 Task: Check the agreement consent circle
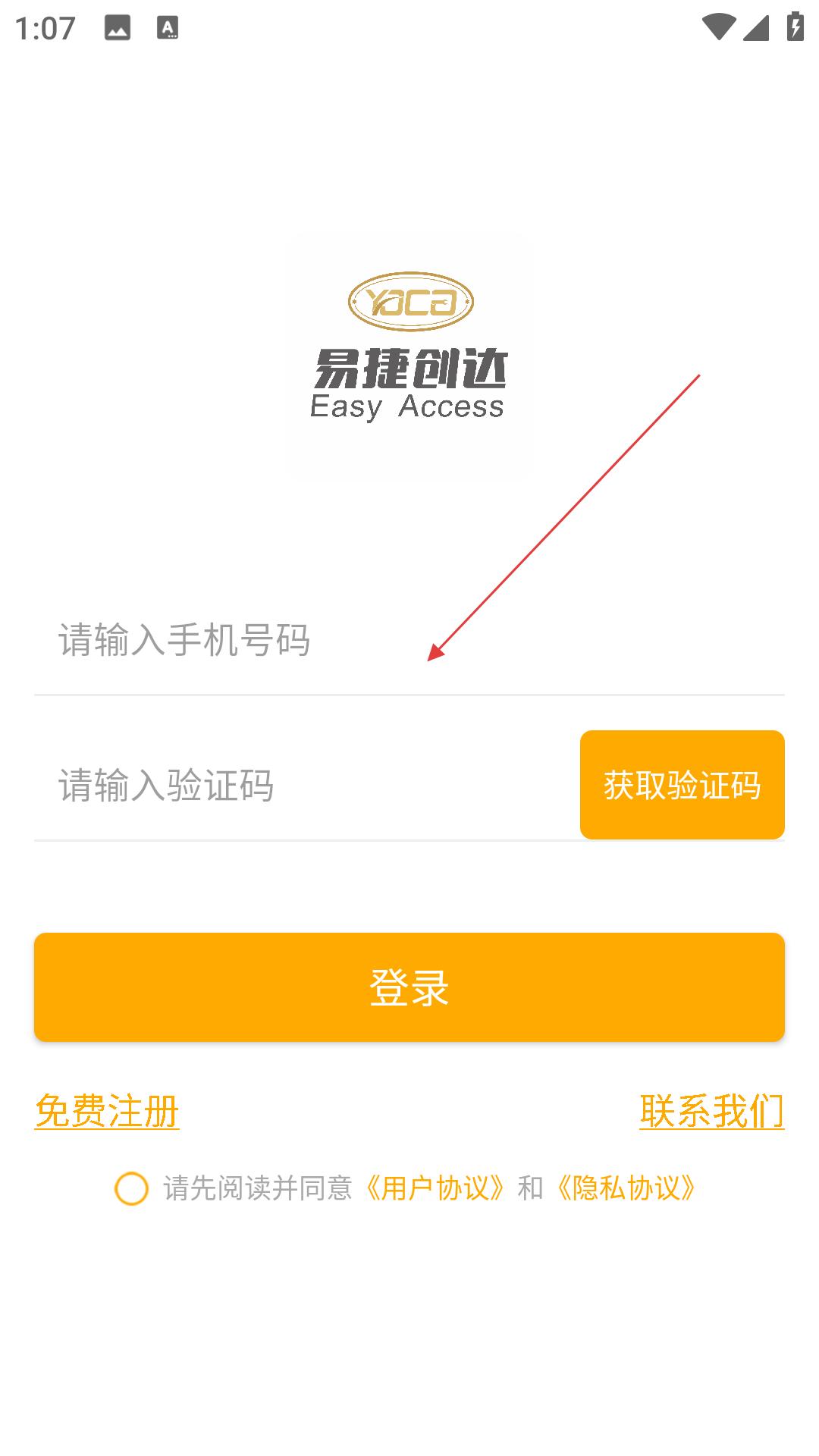tap(131, 1188)
